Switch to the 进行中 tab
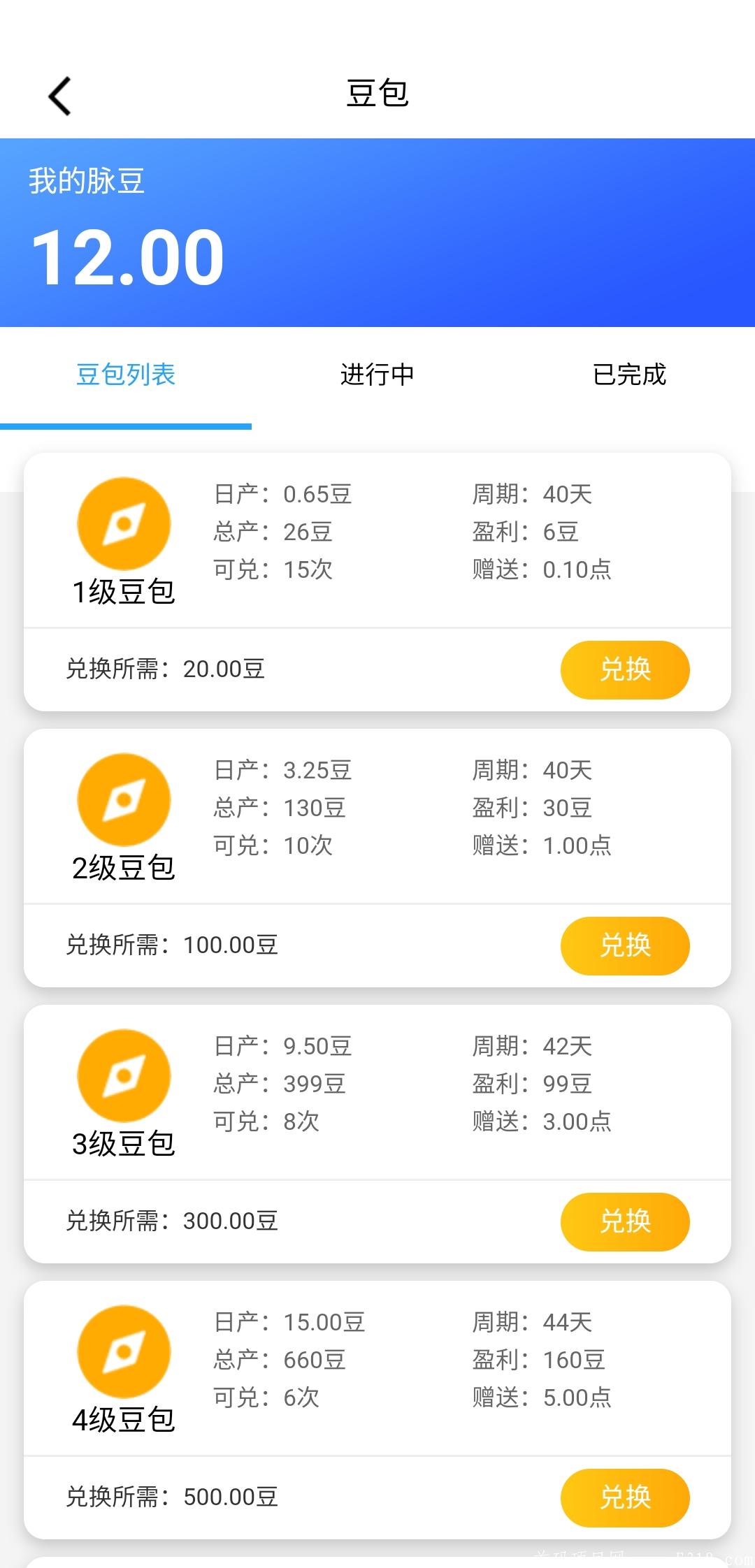This screenshot has width=755, height=1568. click(x=377, y=375)
